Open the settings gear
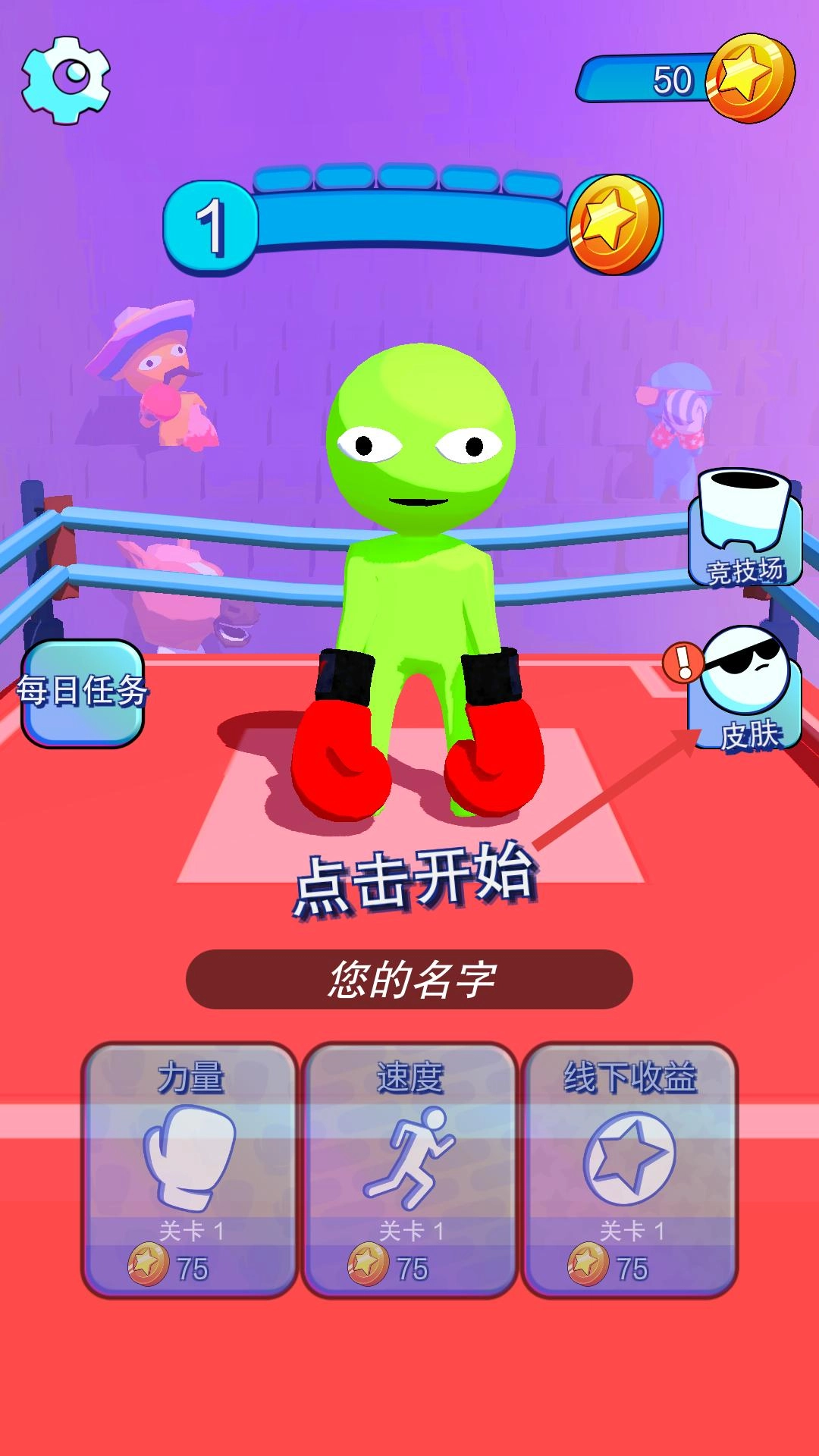Image resolution: width=819 pixels, height=1456 pixels. click(x=66, y=79)
